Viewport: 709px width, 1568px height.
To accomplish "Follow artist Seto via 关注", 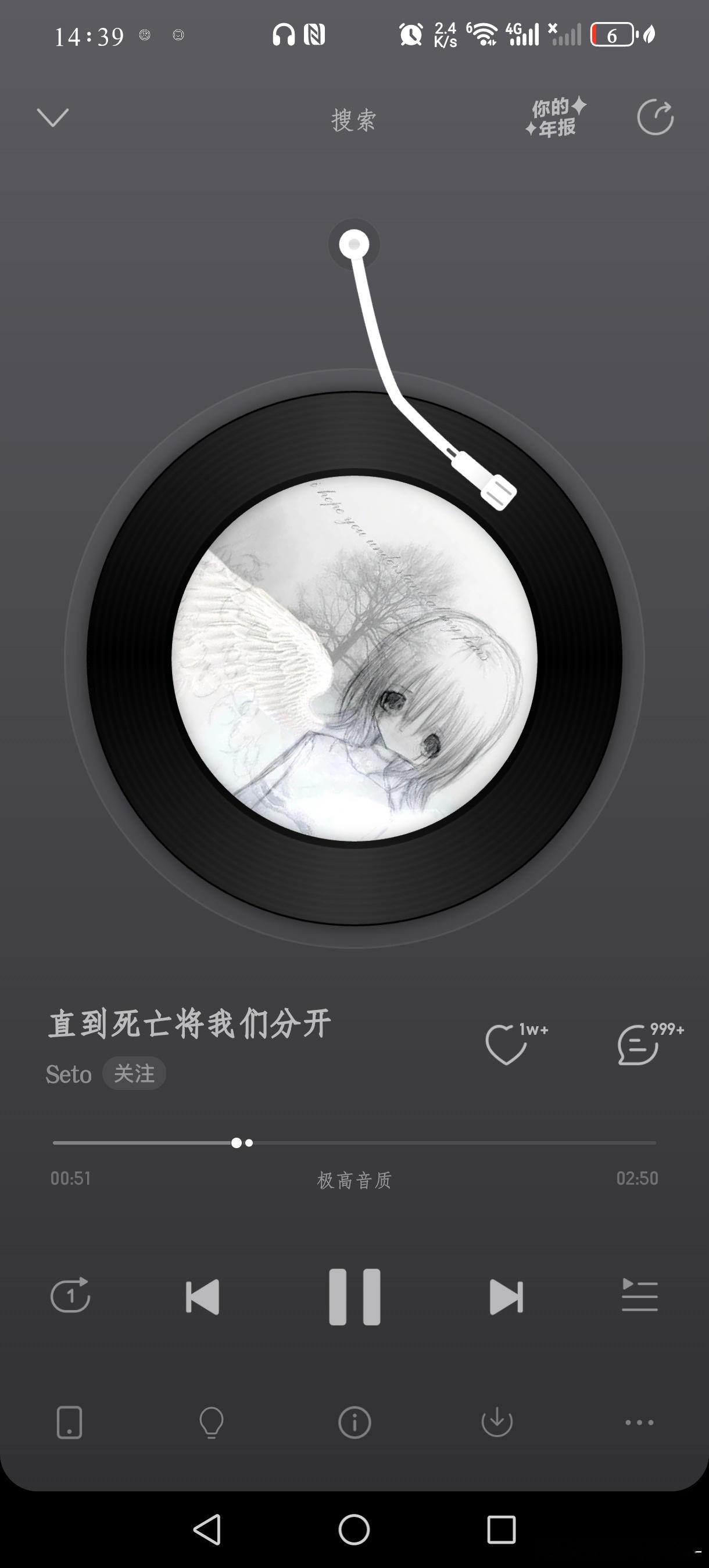I will 134,1073.
